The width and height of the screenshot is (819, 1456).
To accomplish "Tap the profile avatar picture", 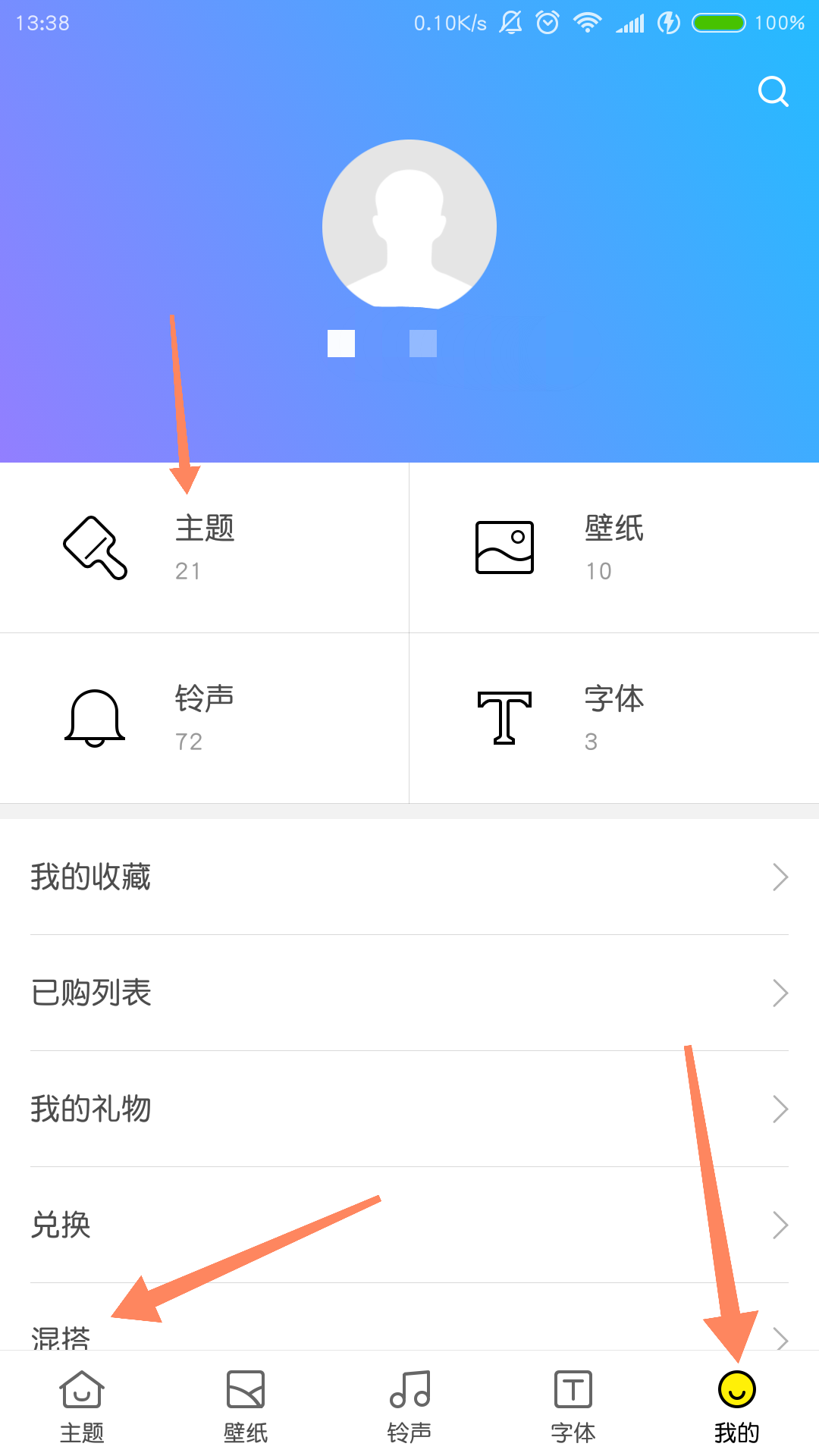I will 409,225.
